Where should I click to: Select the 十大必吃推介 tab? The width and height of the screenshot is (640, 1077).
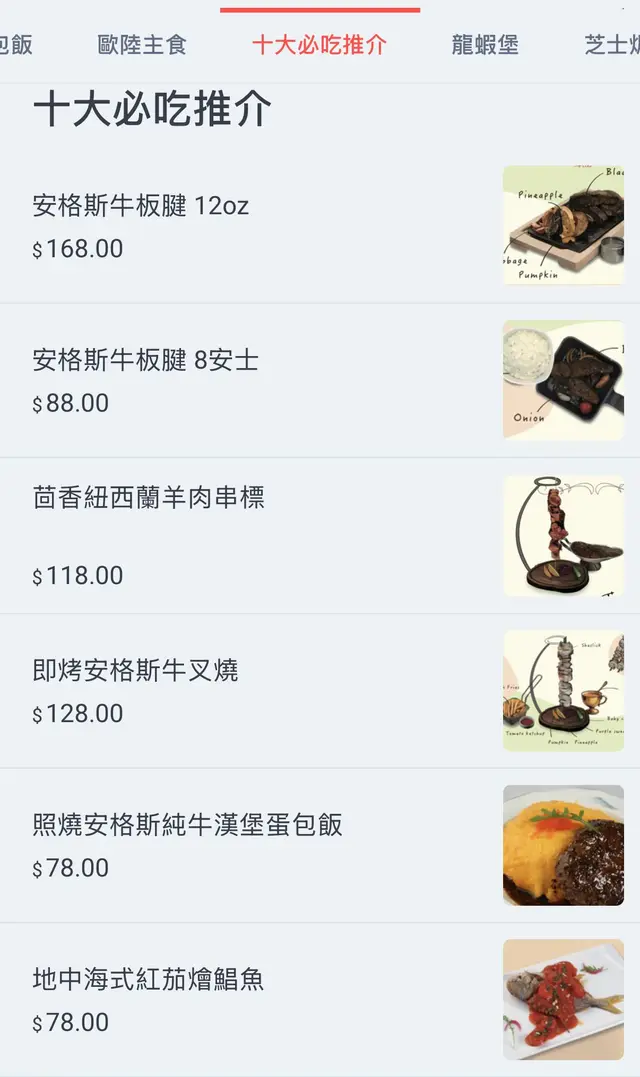pyautogui.click(x=319, y=45)
